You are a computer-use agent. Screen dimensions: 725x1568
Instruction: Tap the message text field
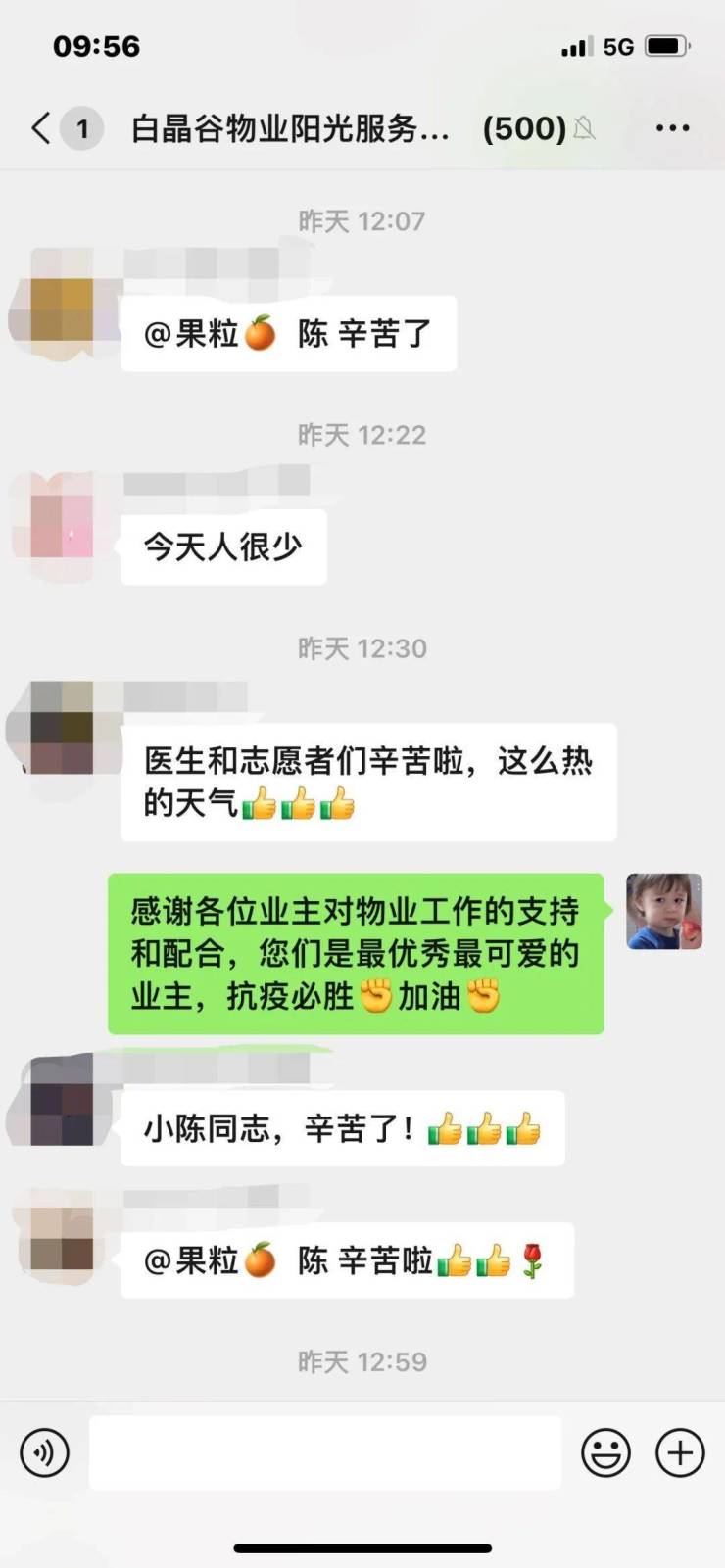[324, 1452]
